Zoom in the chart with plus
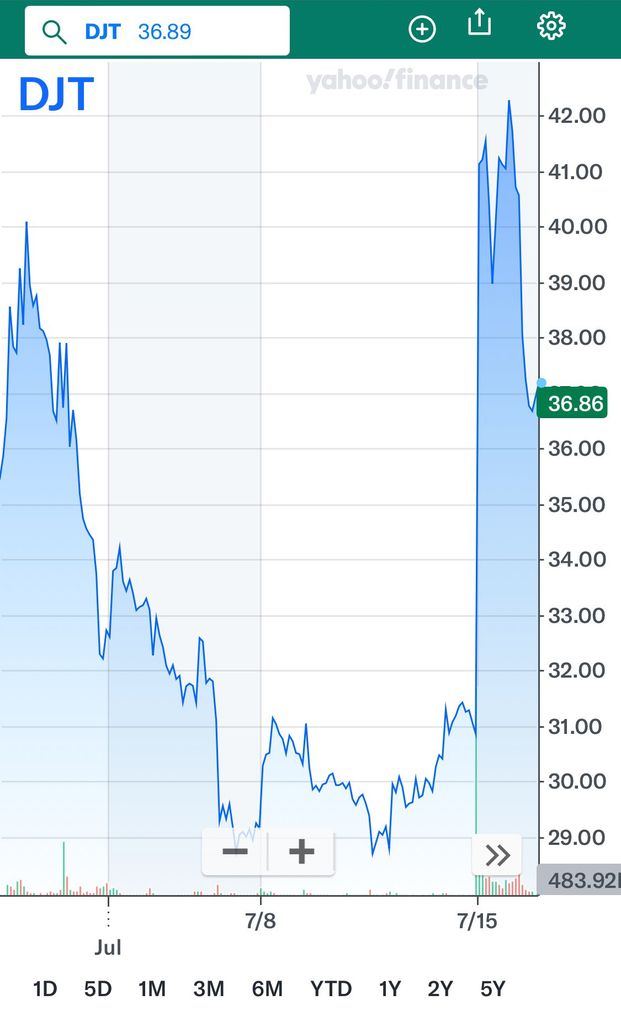 pos(301,852)
